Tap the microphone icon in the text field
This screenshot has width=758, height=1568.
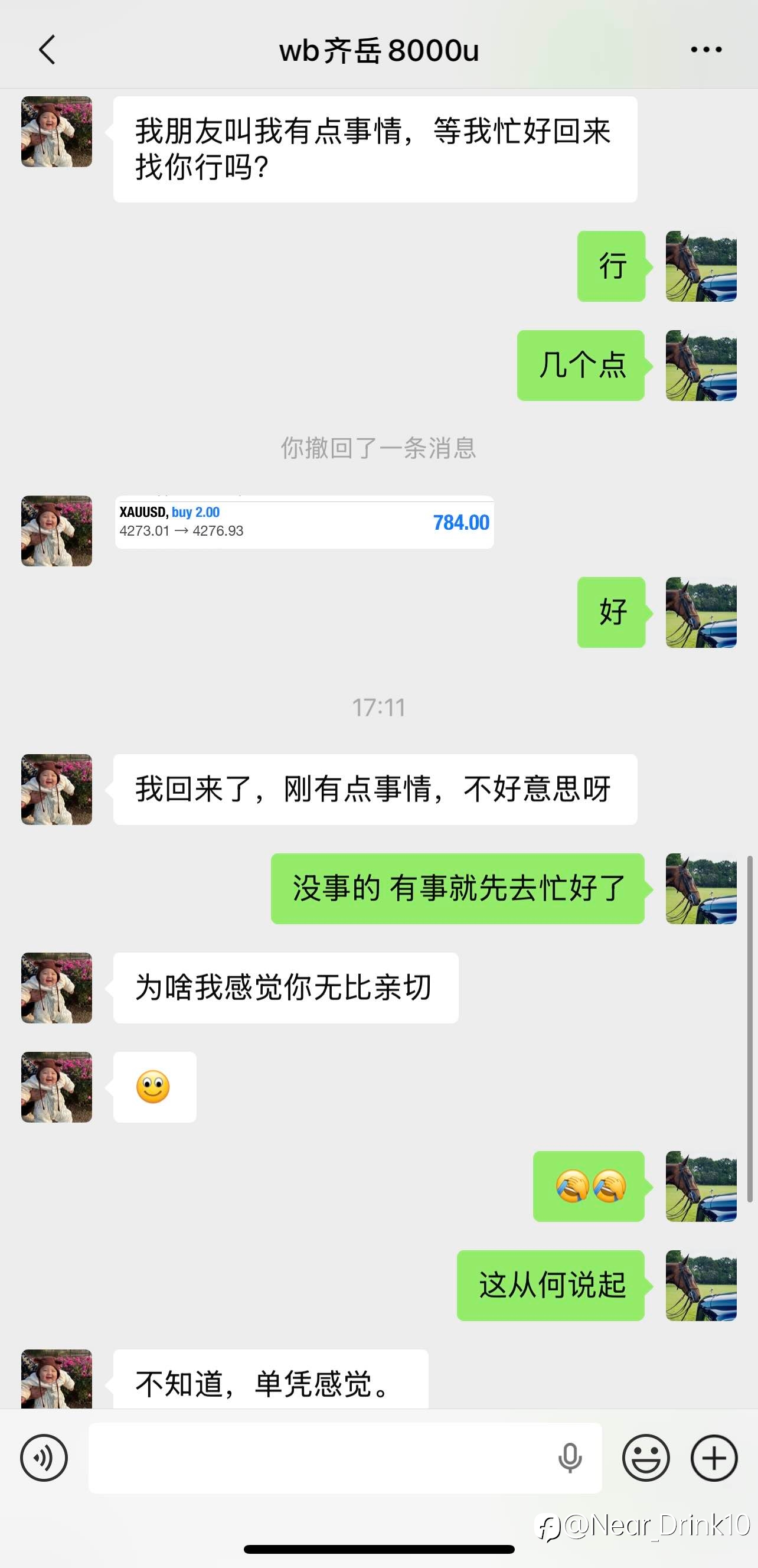click(x=570, y=1458)
